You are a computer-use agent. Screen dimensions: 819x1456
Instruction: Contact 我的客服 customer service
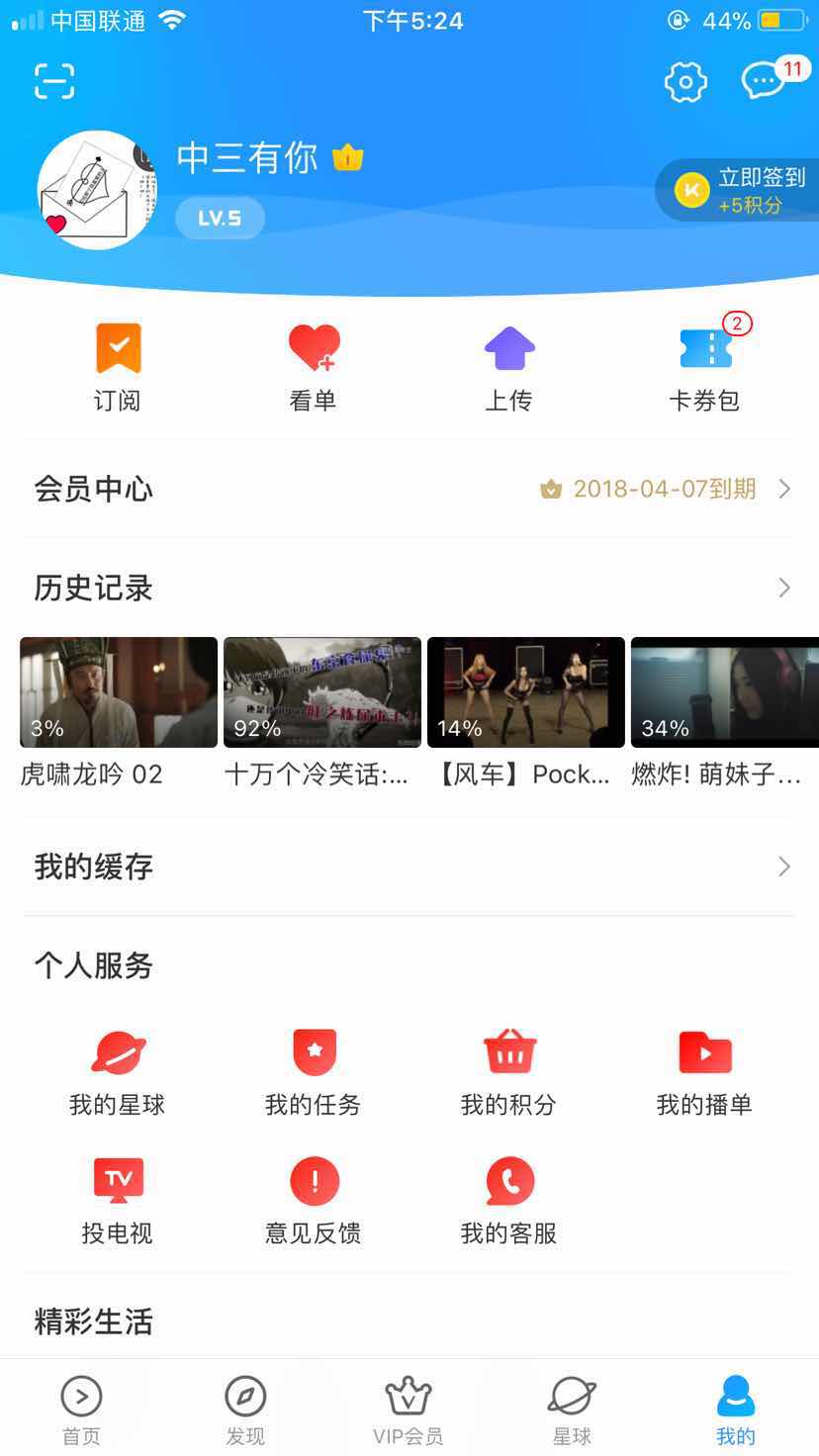pyautogui.click(x=508, y=1199)
